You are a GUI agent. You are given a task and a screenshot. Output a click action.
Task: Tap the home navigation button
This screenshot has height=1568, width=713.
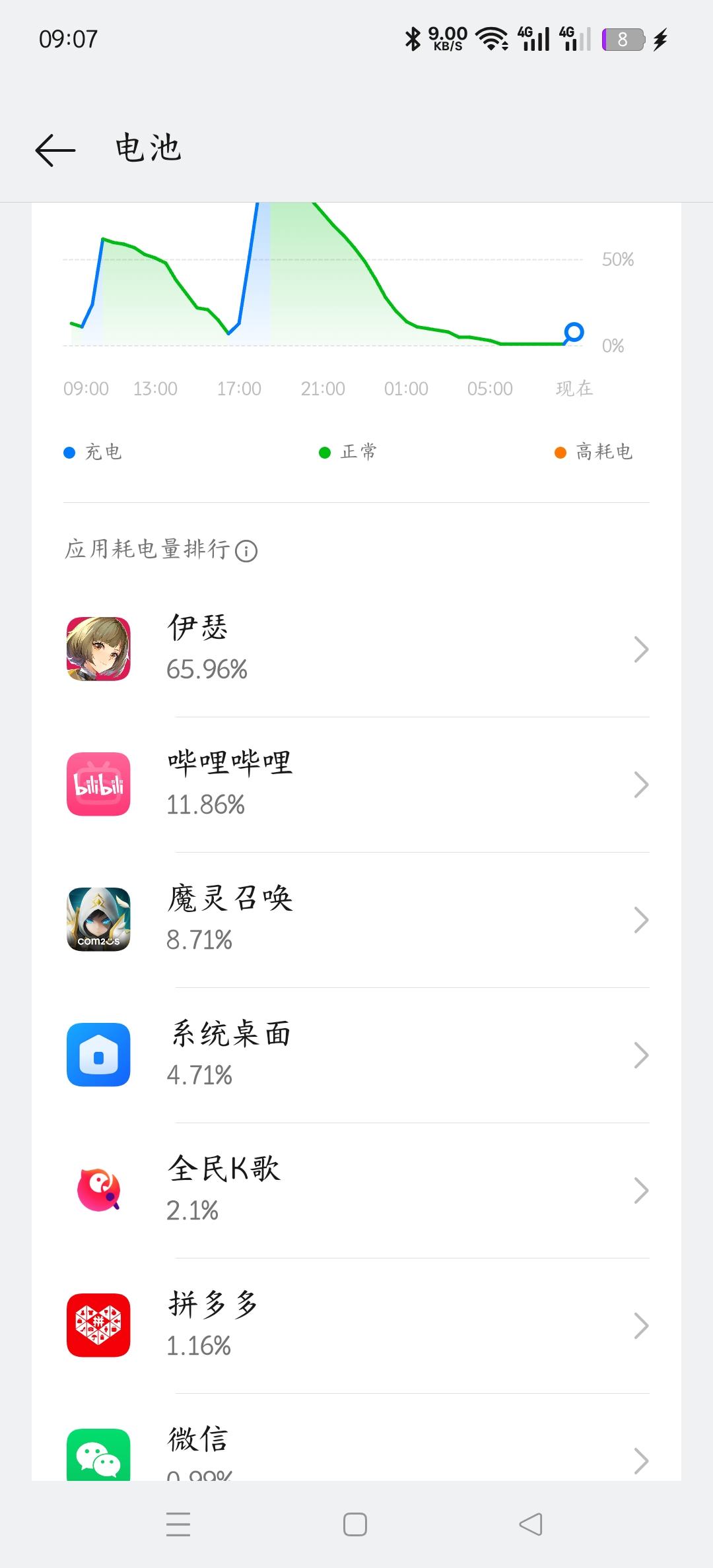[355, 1524]
